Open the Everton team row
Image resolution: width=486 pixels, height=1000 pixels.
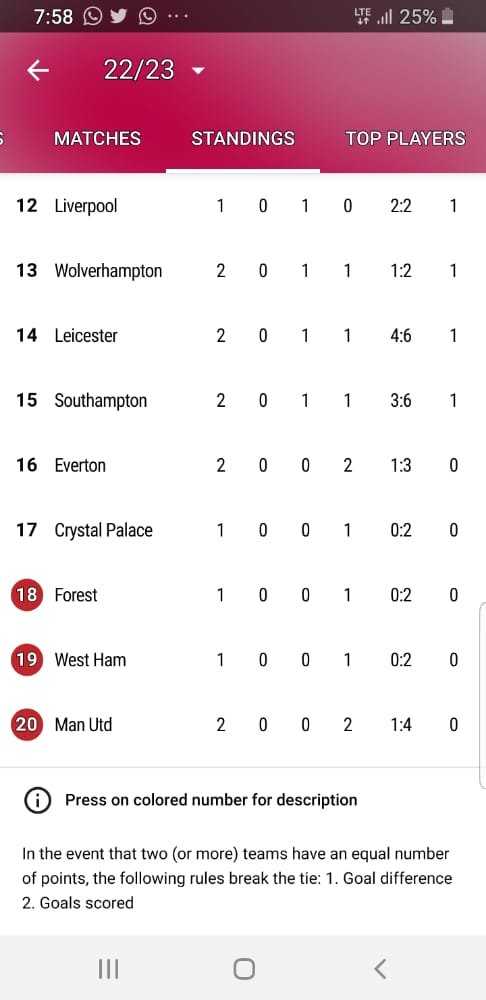[243, 466]
